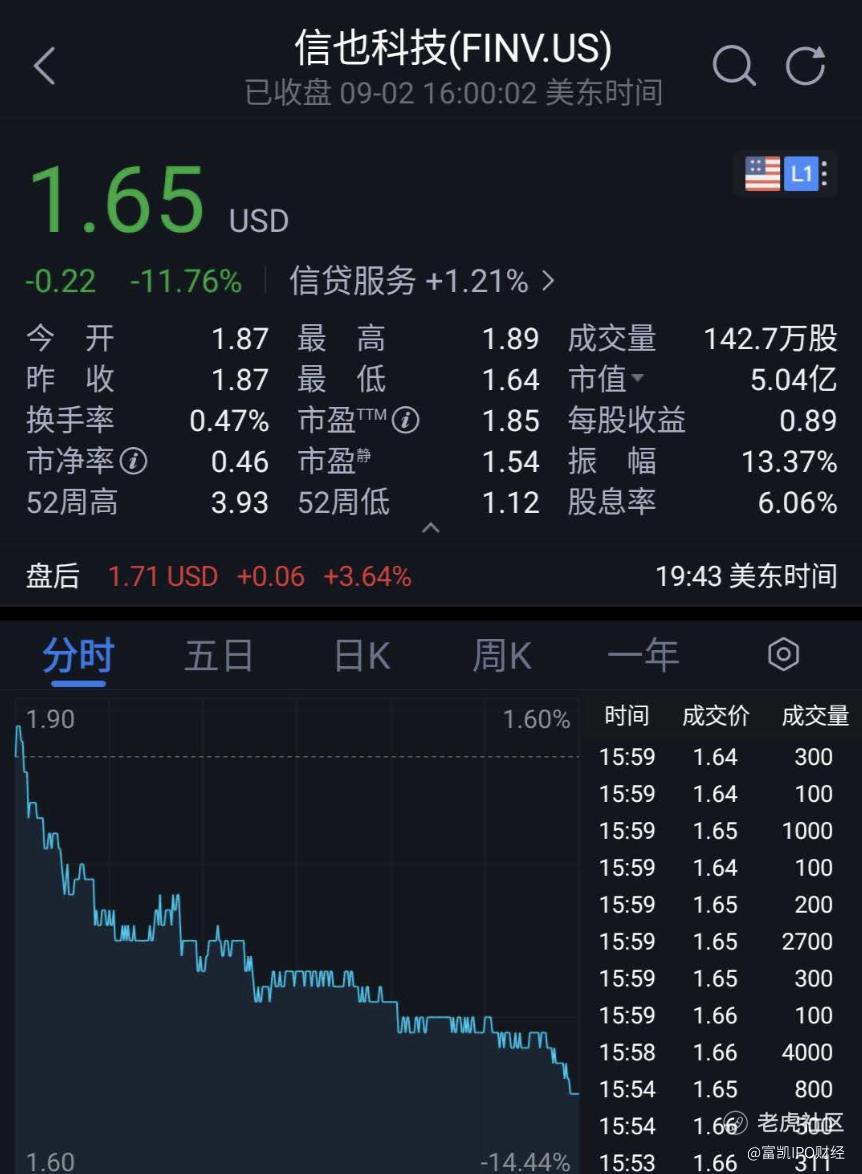The width and height of the screenshot is (862, 1174).
Task: Select the 五日 chart tab
Action: (218, 654)
